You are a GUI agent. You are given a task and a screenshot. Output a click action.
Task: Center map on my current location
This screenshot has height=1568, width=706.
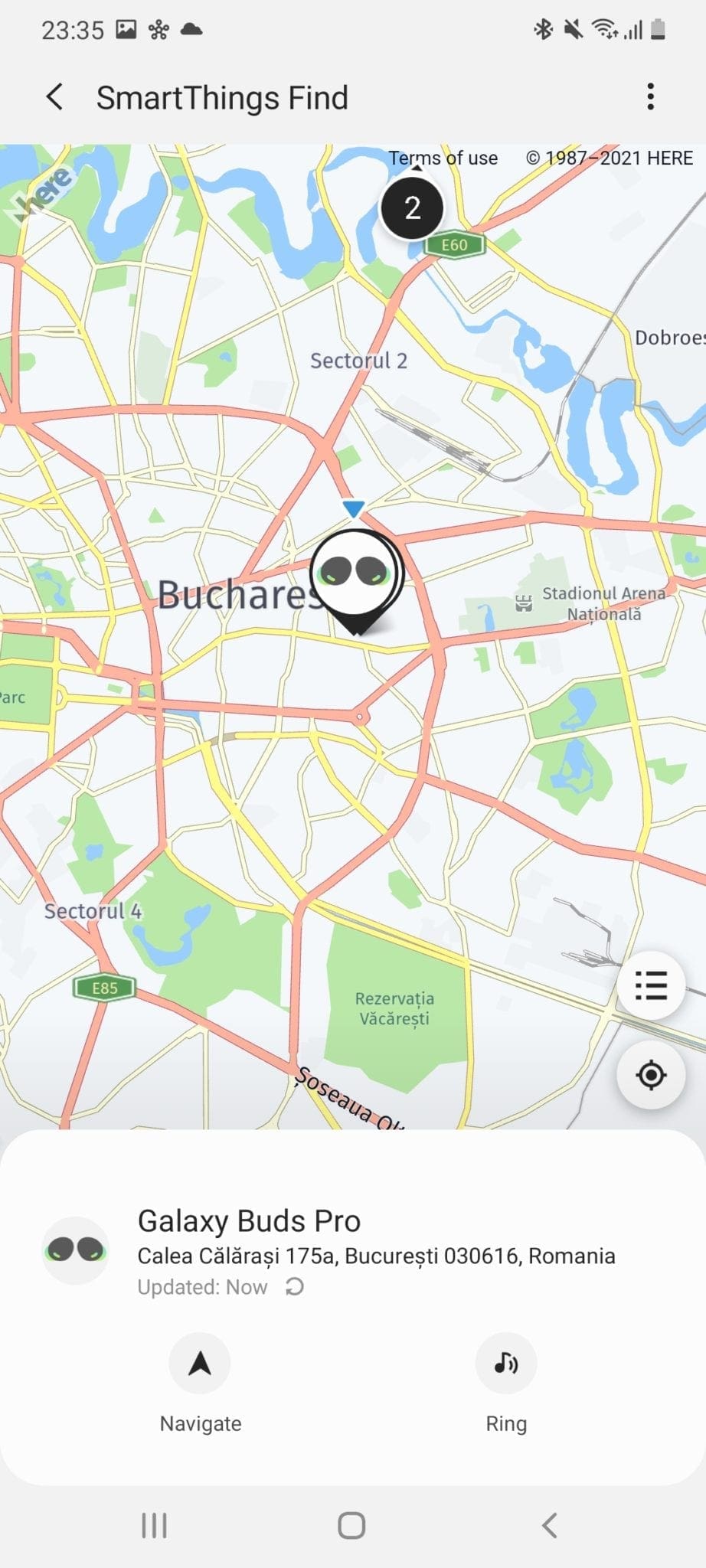pos(650,1075)
